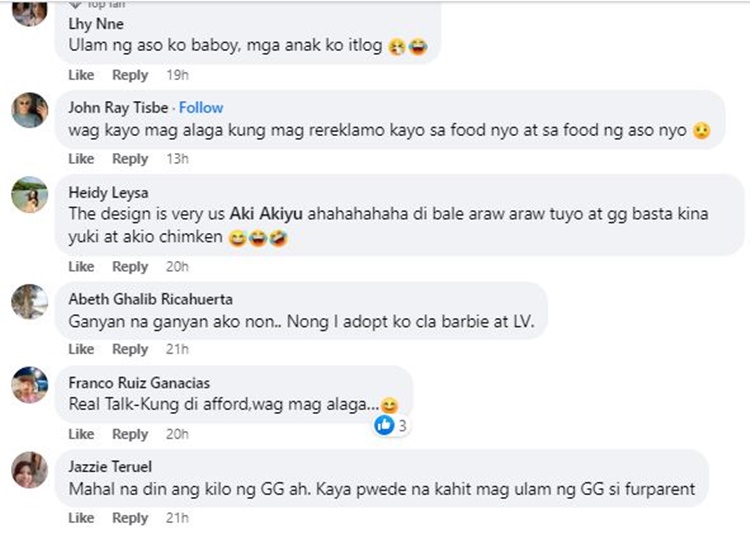The height and width of the screenshot is (533, 750).
Task: Reply to Jazzie Teruel's comment
Action: (130, 518)
